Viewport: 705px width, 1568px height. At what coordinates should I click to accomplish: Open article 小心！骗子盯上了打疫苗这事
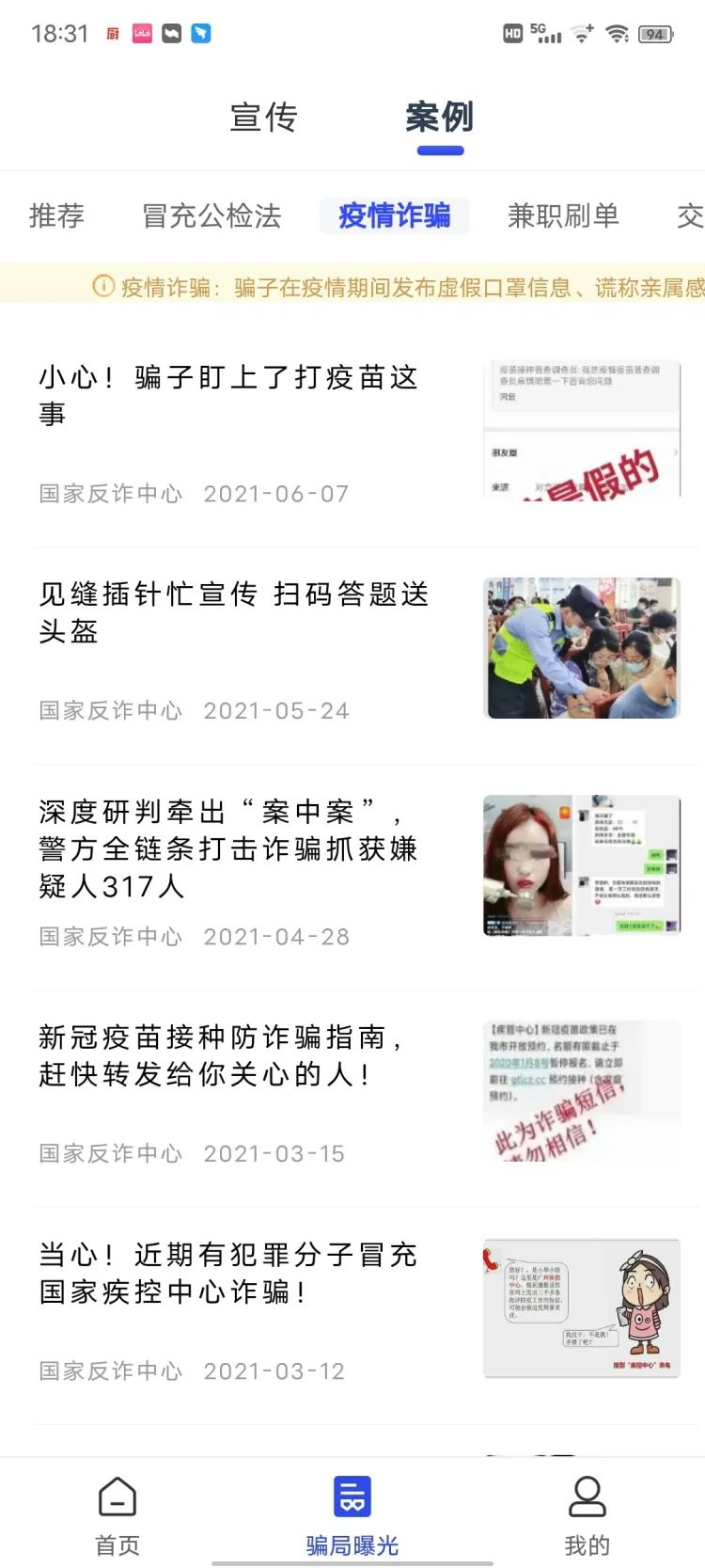pyautogui.click(x=228, y=395)
